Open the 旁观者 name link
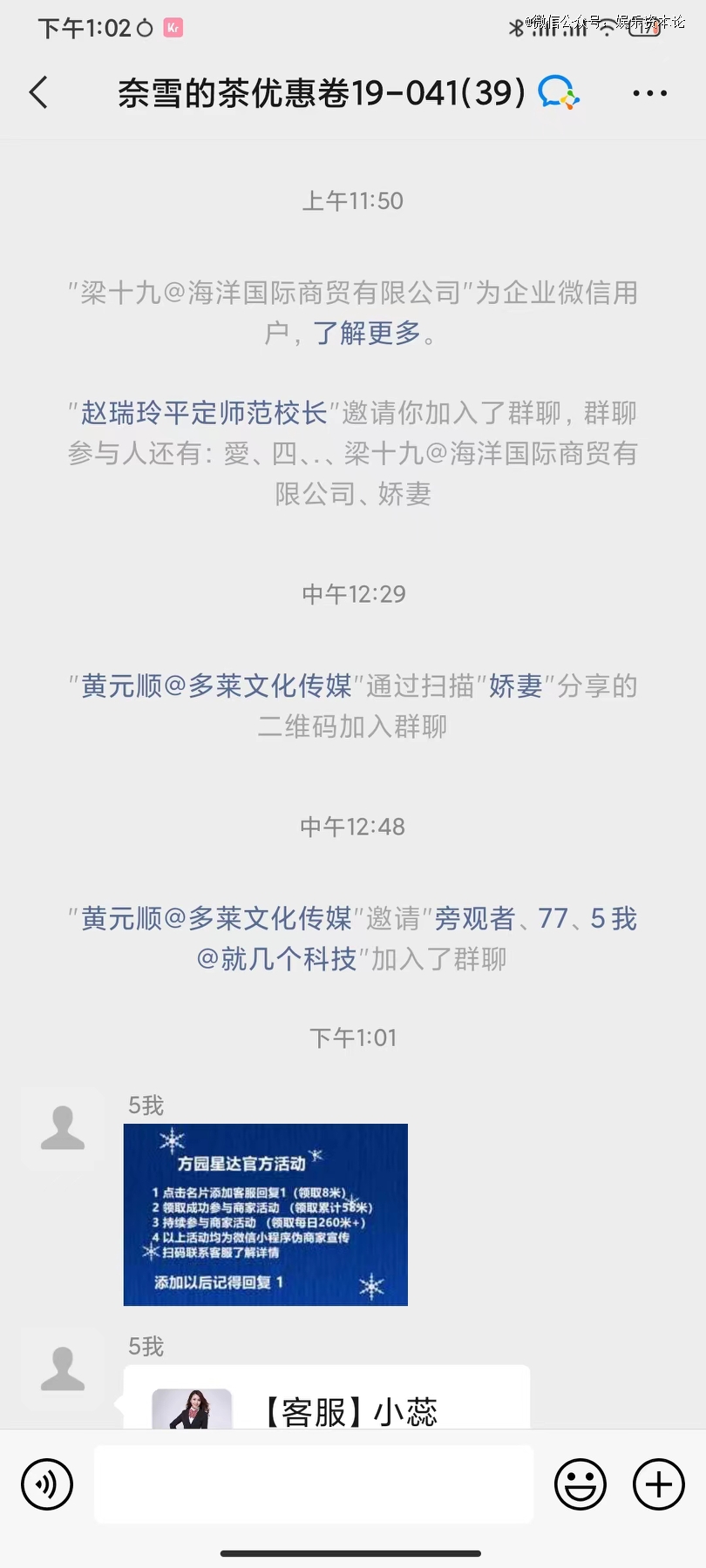 pyautogui.click(x=475, y=919)
